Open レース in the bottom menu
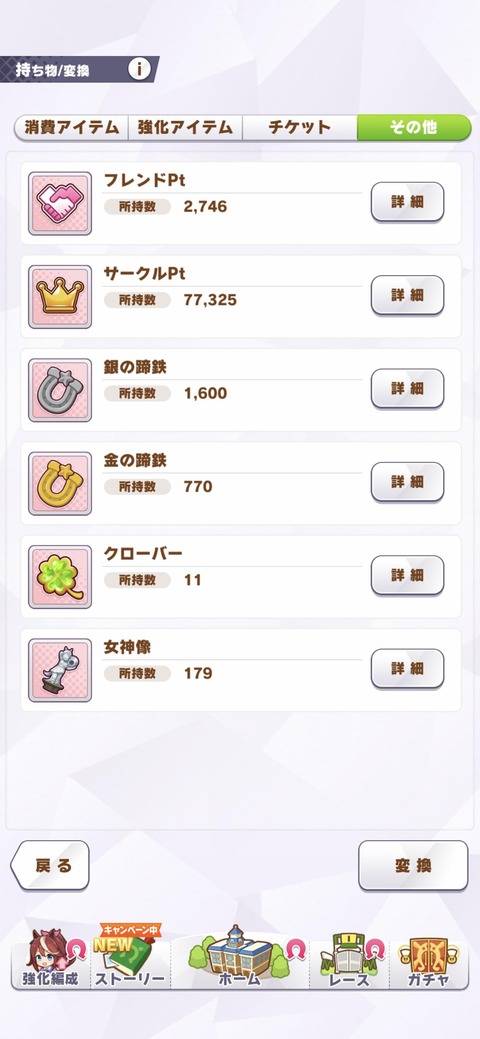Viewport: 480px width, 1039px height. pos(349,959)
